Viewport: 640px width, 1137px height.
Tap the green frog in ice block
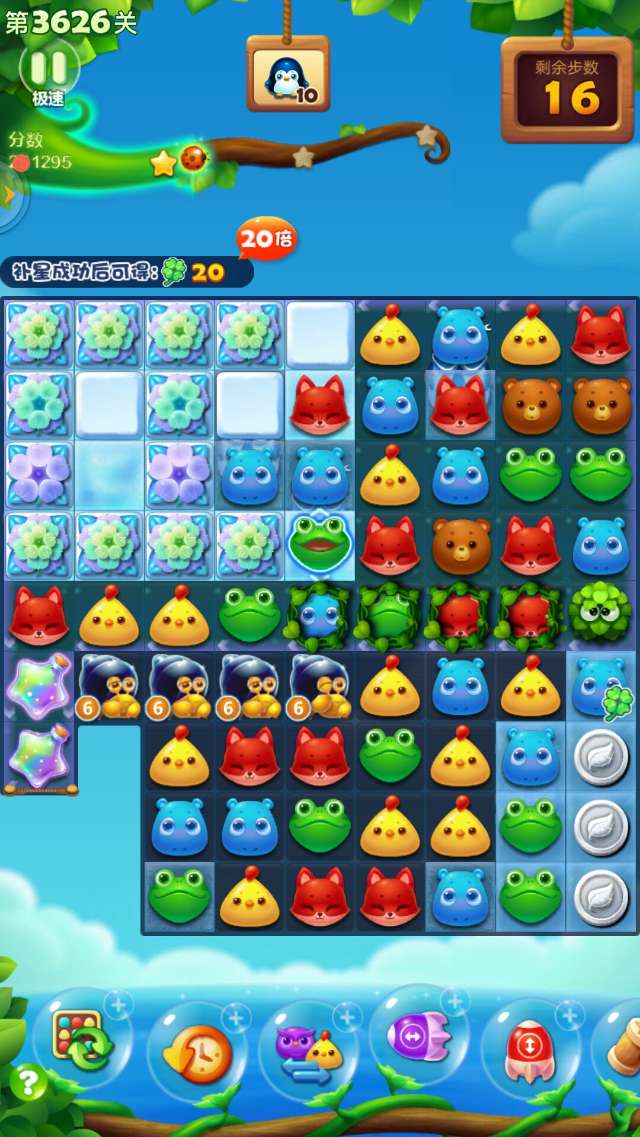(x=319, y=543)
